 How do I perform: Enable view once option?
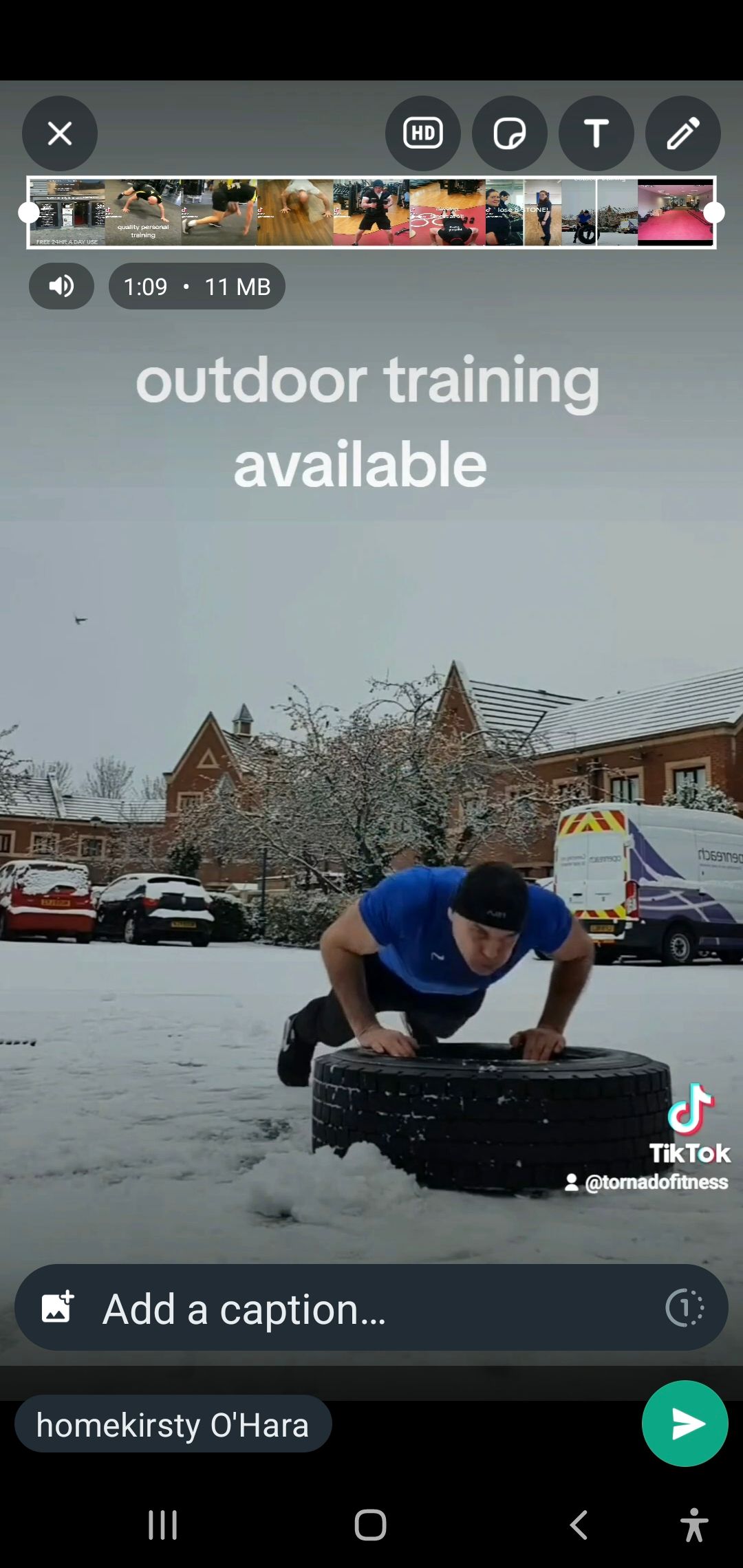point(684,1307)
